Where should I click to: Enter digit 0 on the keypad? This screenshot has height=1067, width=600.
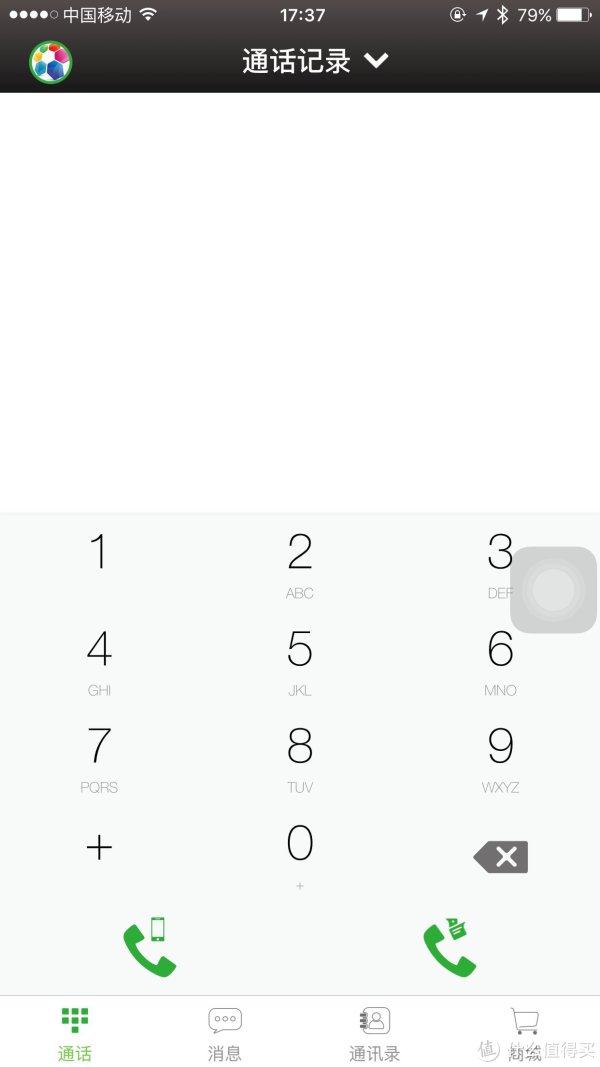click(x=300, y=855)
